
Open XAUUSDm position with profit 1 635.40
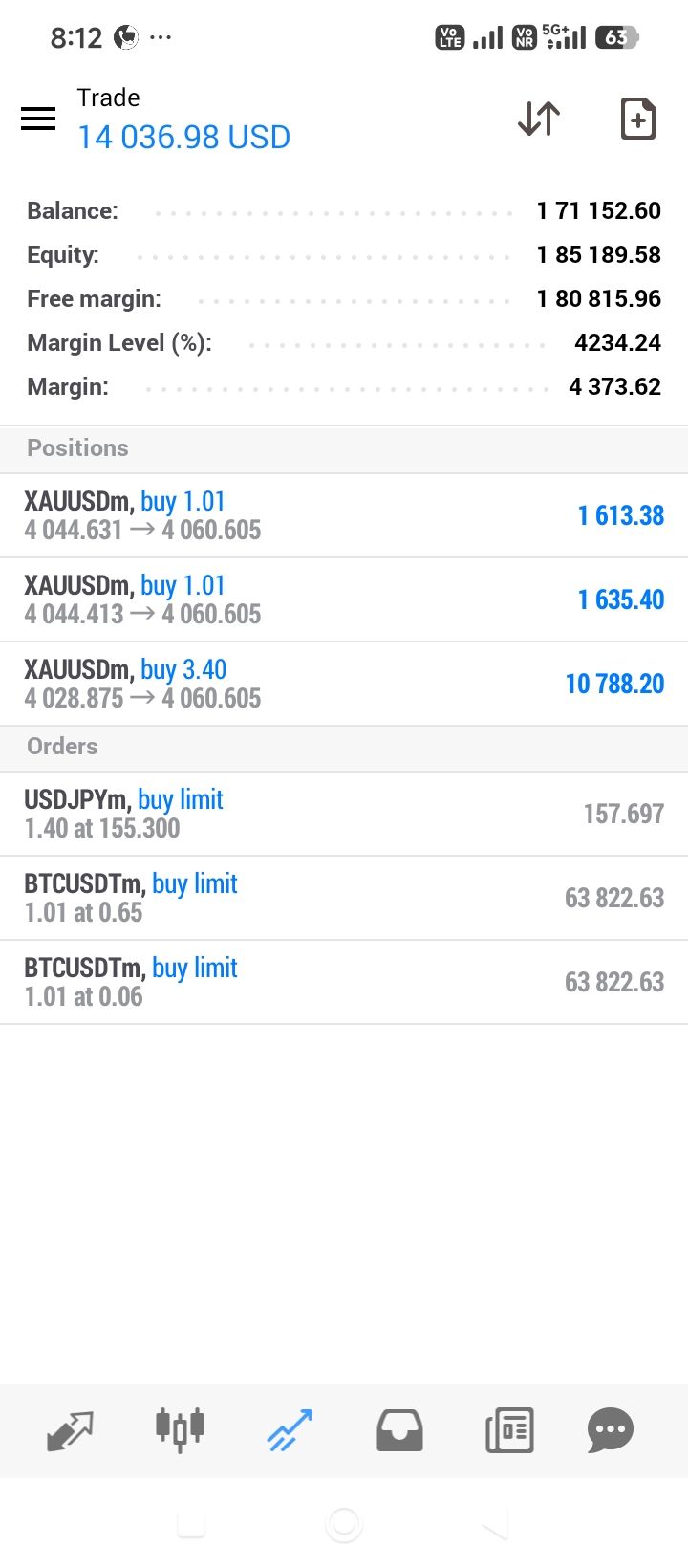344,599
